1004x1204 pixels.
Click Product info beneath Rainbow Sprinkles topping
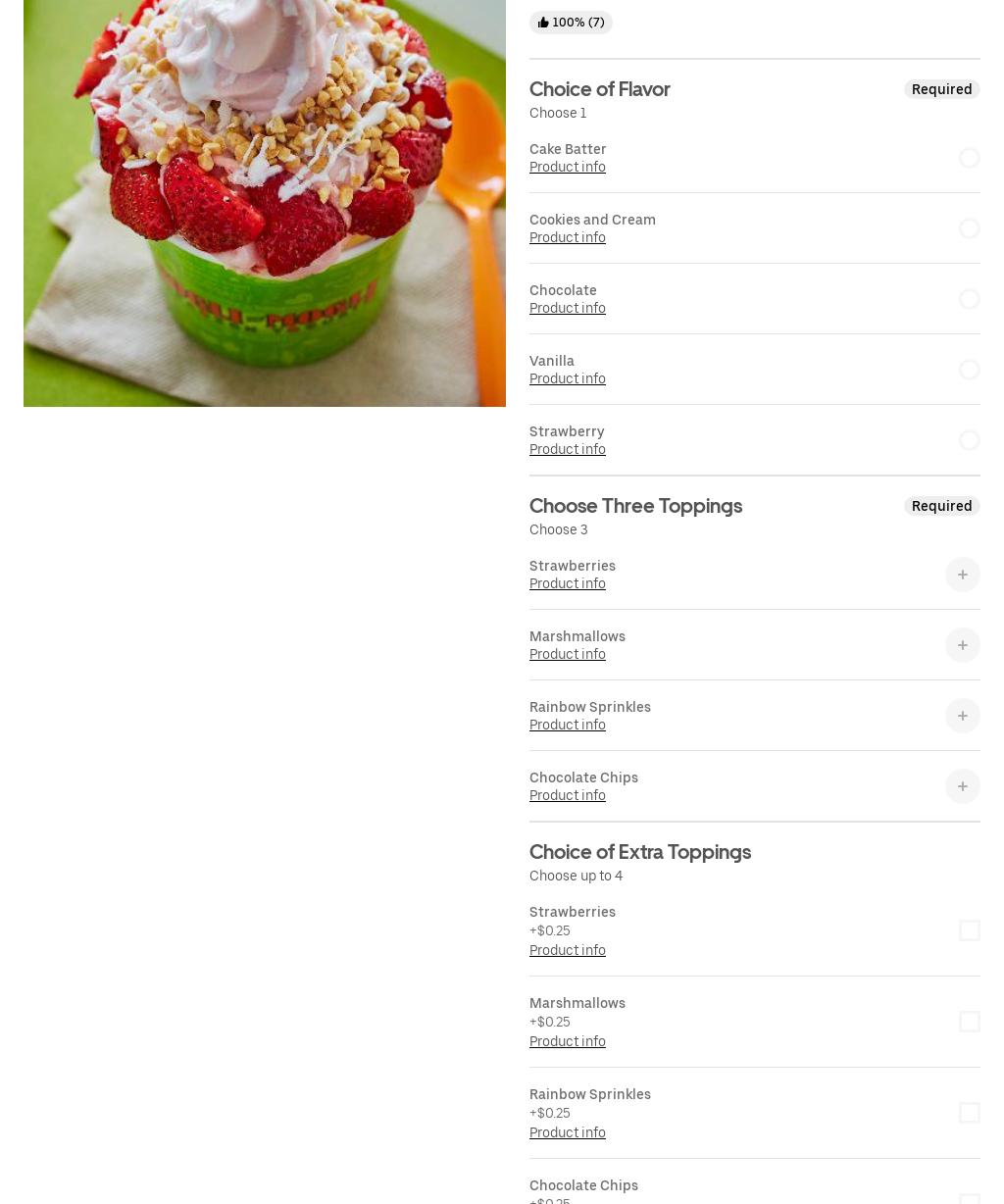567,725
